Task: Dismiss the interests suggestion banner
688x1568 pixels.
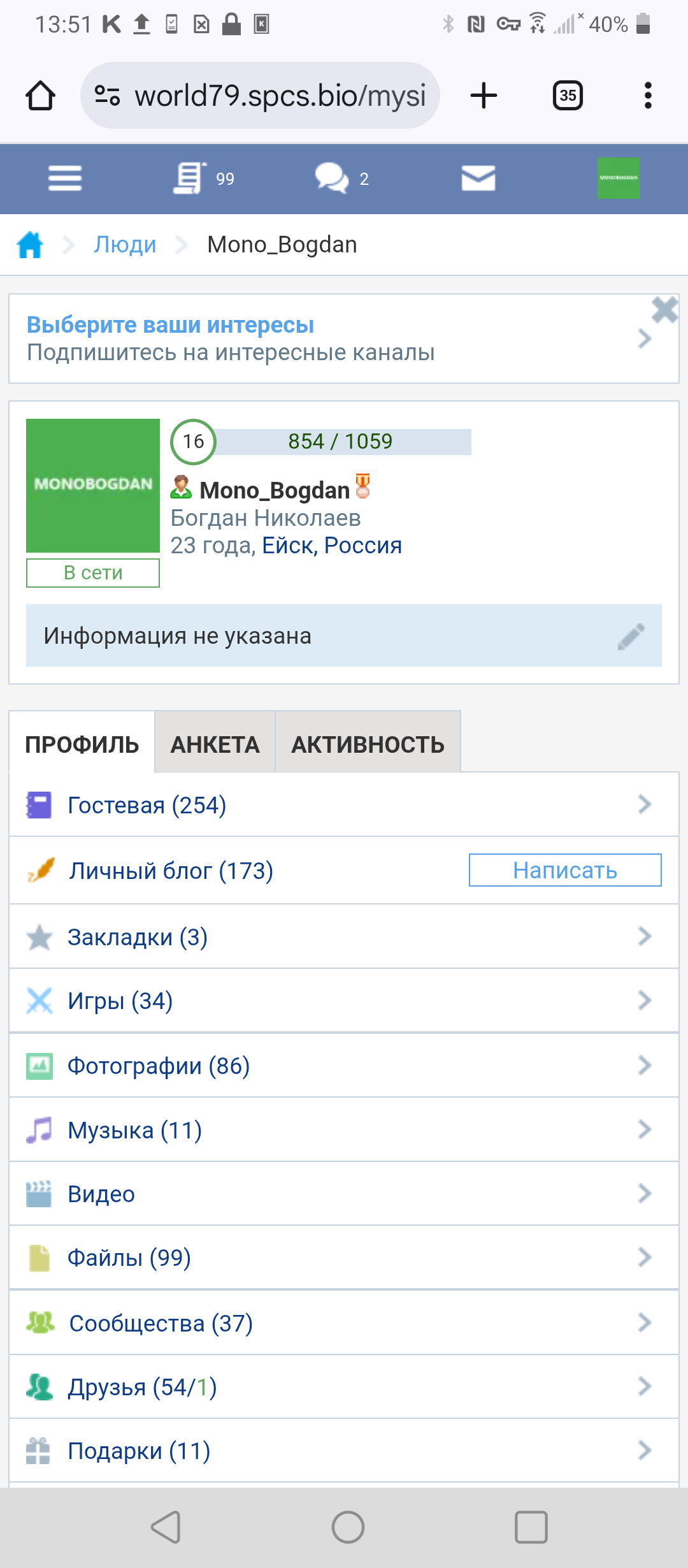Action: (664, 310)
